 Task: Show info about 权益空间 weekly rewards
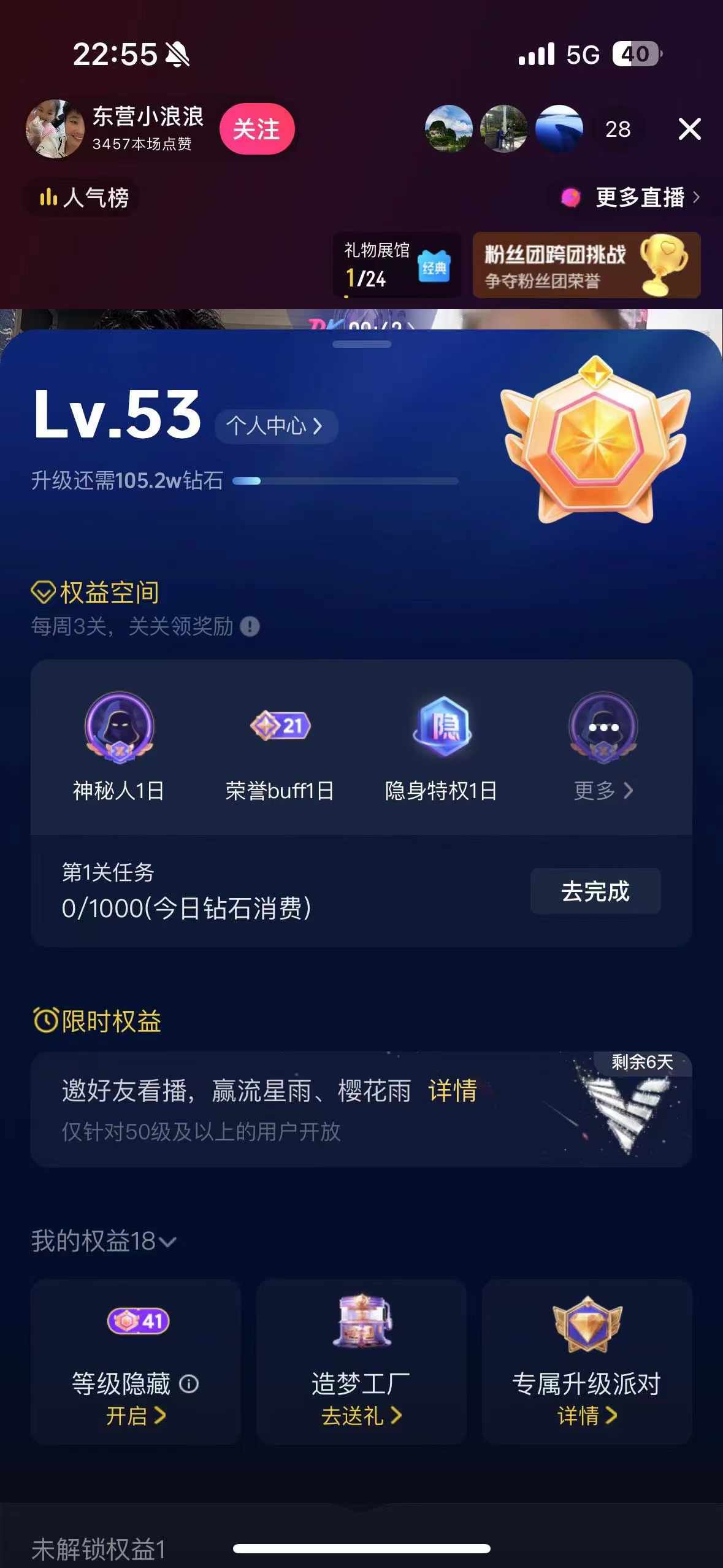[x=250, y=627]
